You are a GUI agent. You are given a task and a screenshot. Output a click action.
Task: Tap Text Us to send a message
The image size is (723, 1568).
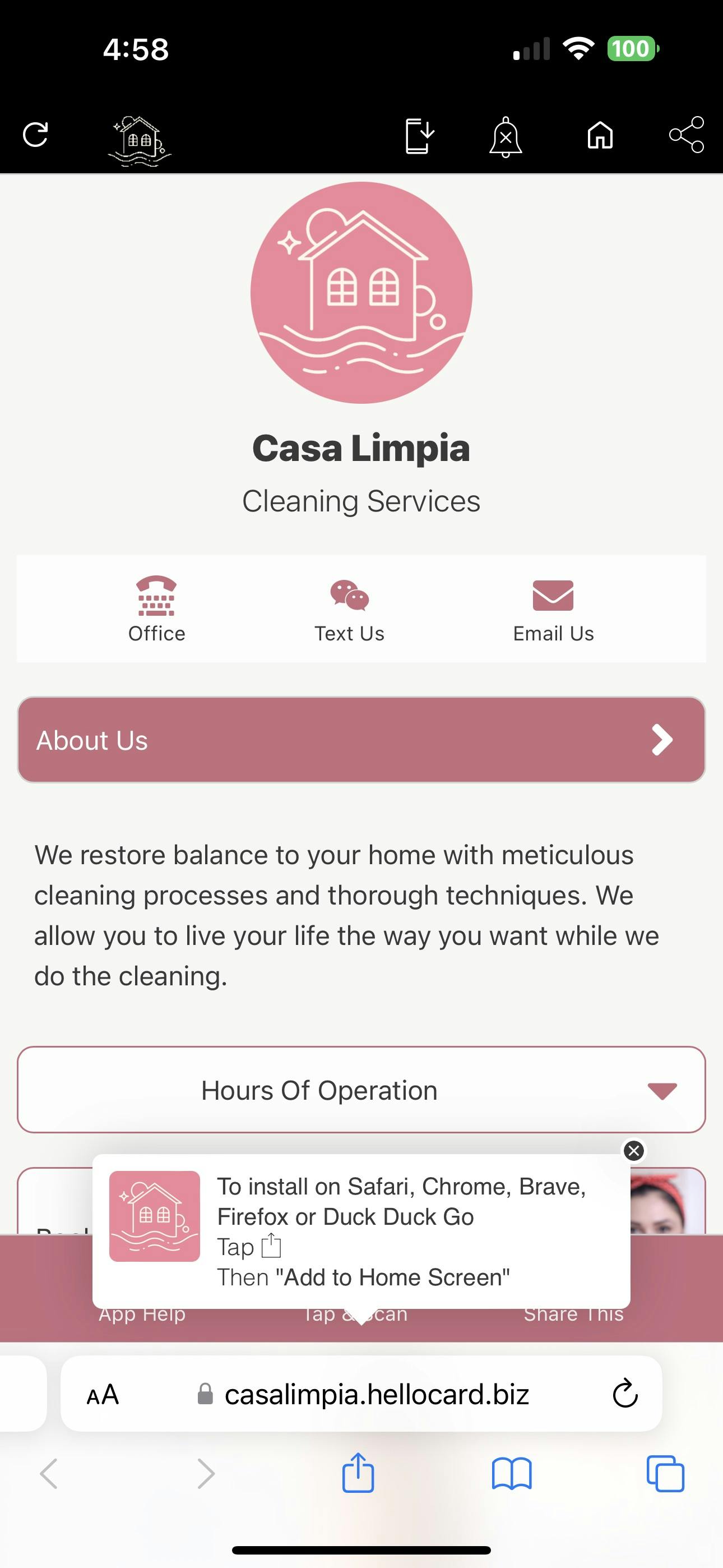349,608
